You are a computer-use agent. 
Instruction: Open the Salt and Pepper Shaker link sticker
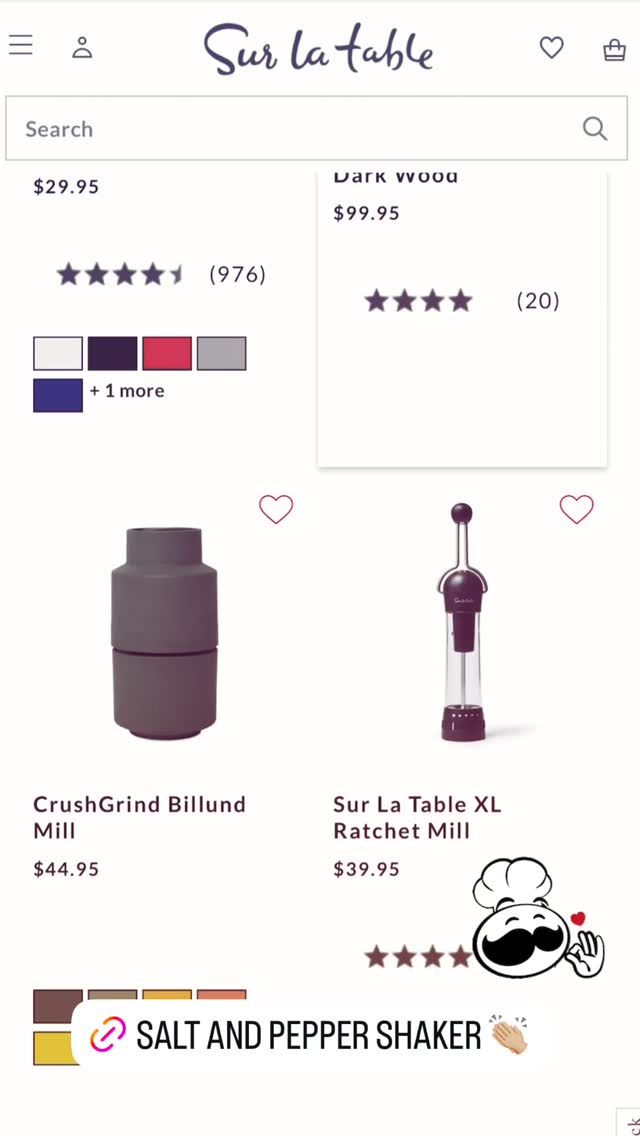coord(310,1035)
